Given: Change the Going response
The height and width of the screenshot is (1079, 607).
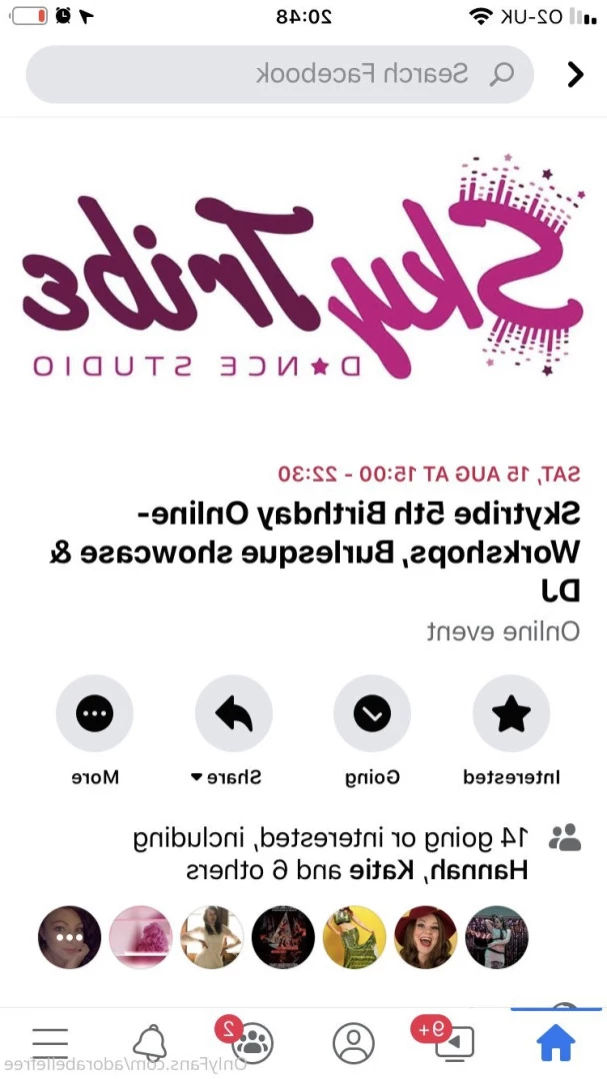Looking at the screenshot, I should 372,714.
